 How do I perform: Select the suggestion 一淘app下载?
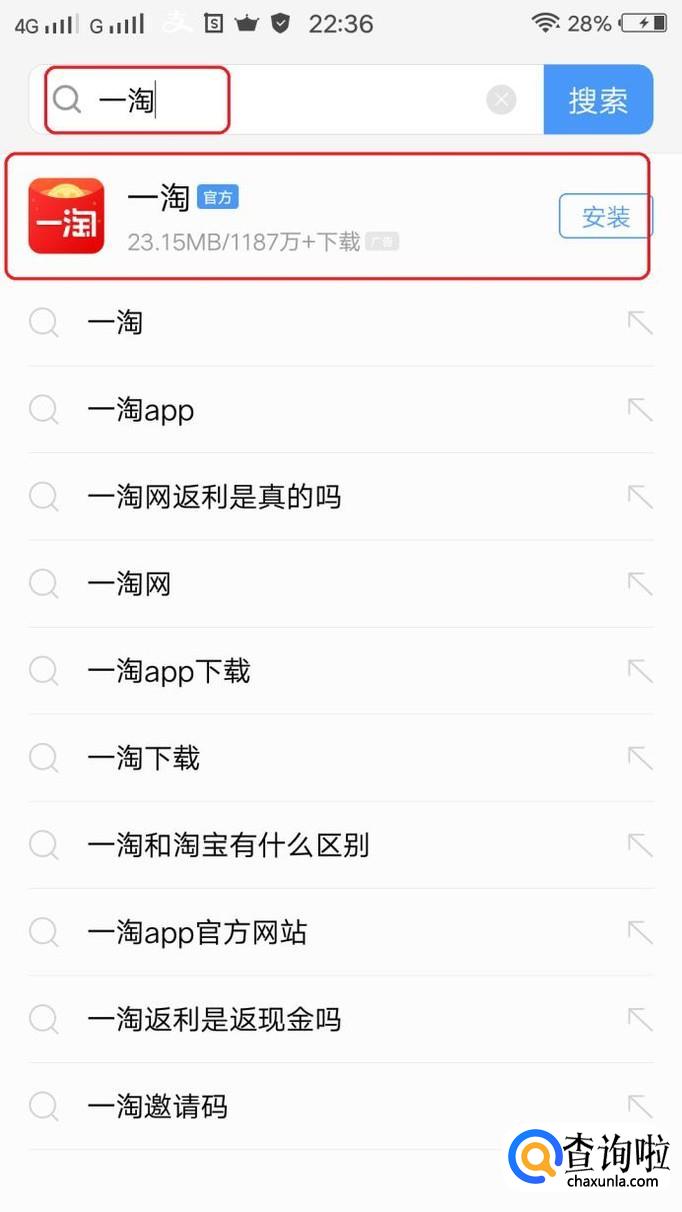tap(341, 671)
